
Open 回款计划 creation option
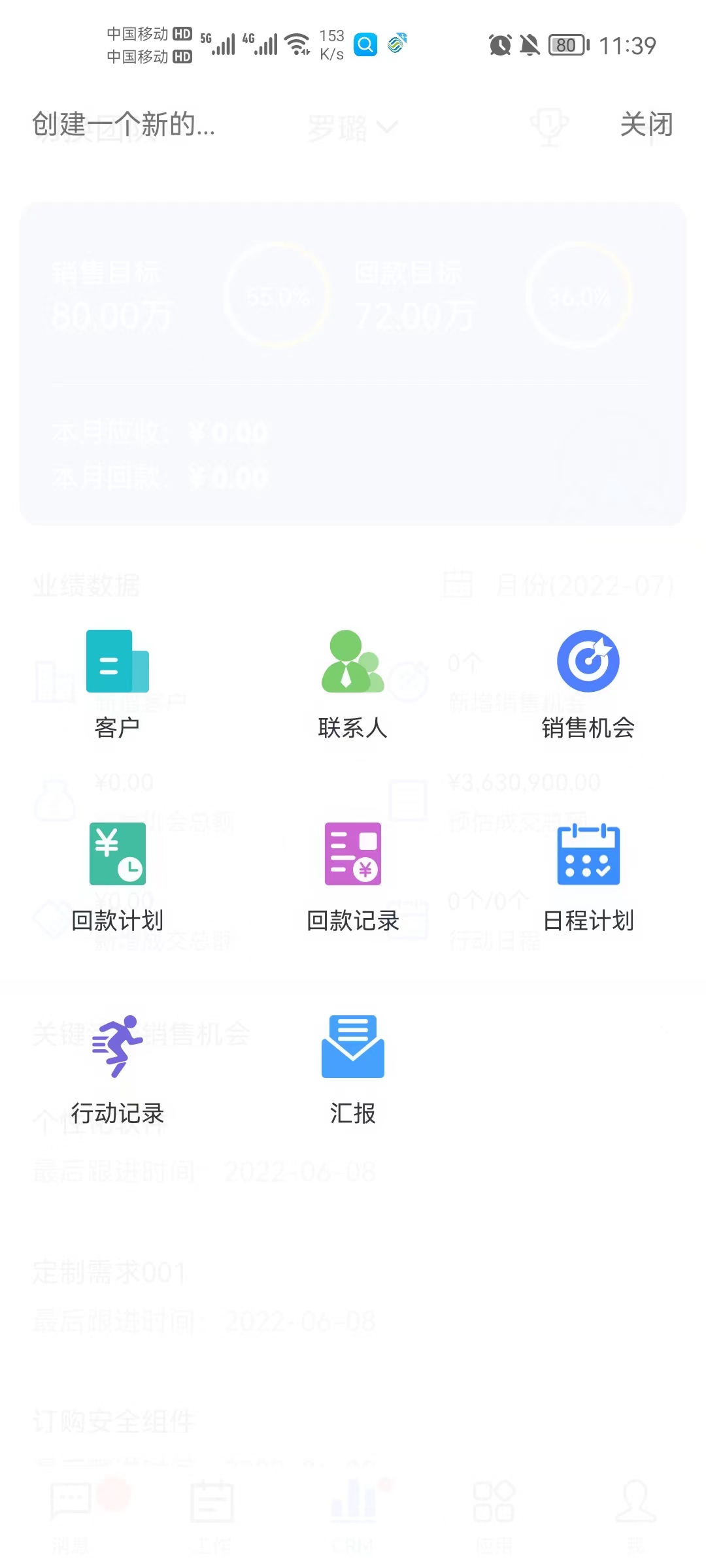(118, 875)
